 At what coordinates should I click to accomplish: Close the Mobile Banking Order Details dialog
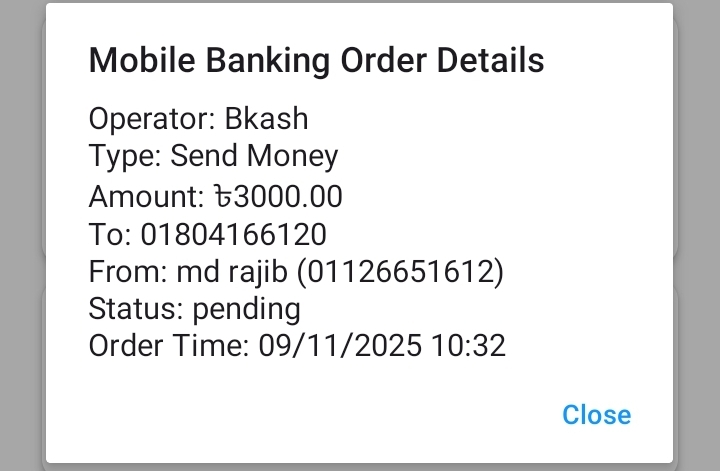(x=596, y=414)
